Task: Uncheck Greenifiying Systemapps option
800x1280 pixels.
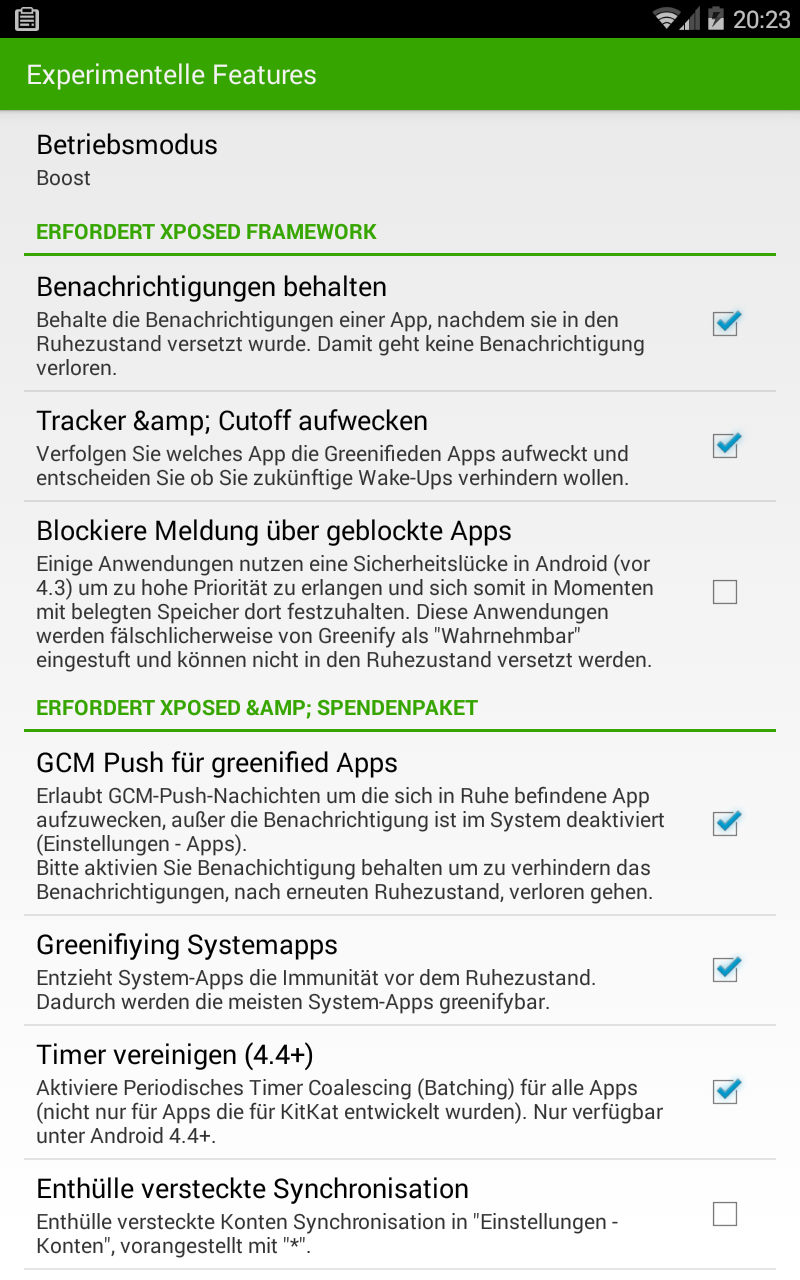Action: point(725,969)
